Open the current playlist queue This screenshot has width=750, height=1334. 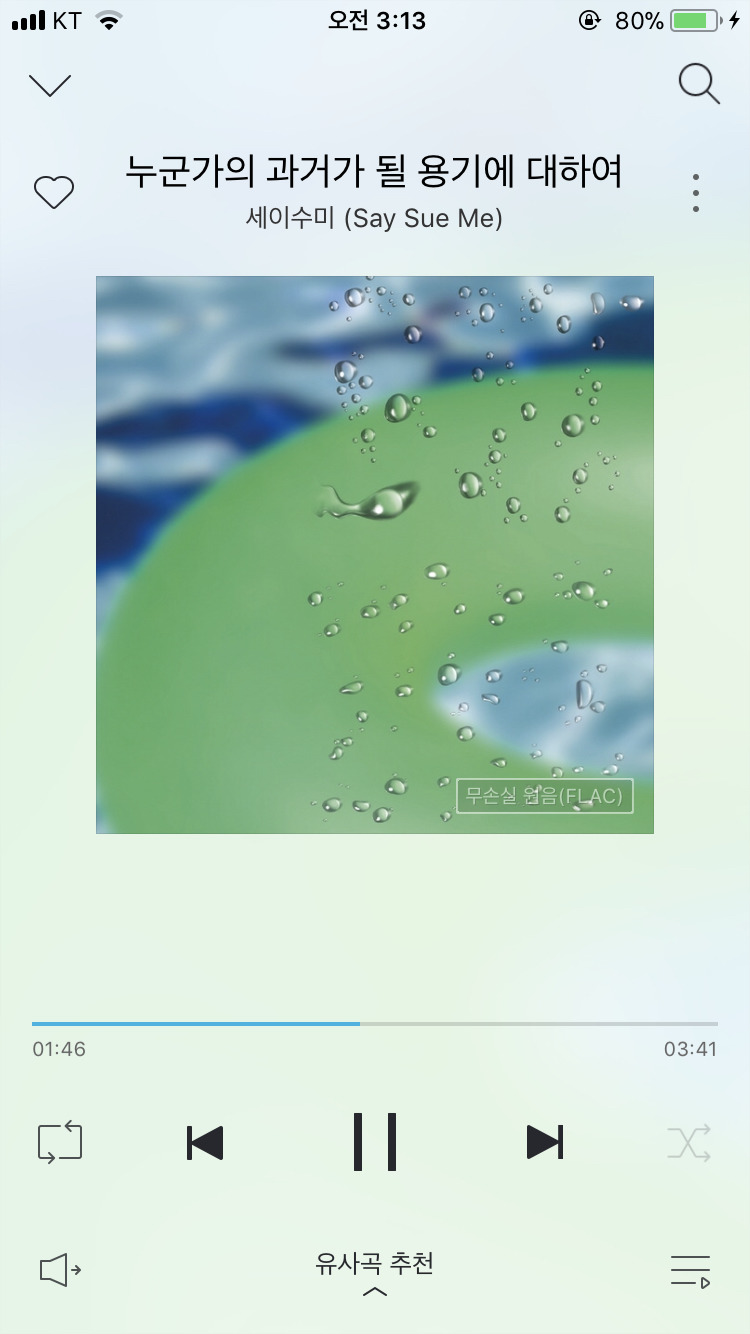tap(690, 1271)
